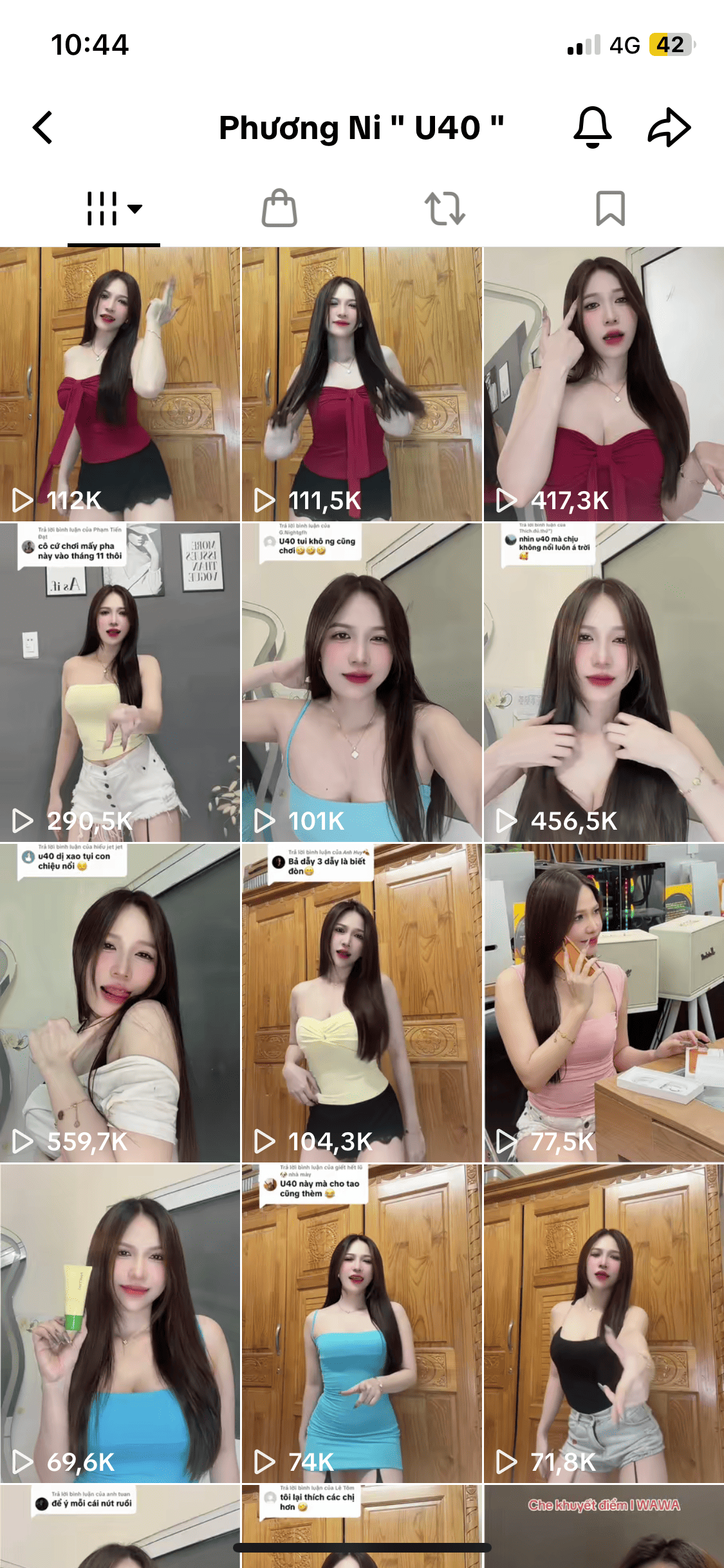
Task: Play the video with 417,3K views
Action: point(604,384)
